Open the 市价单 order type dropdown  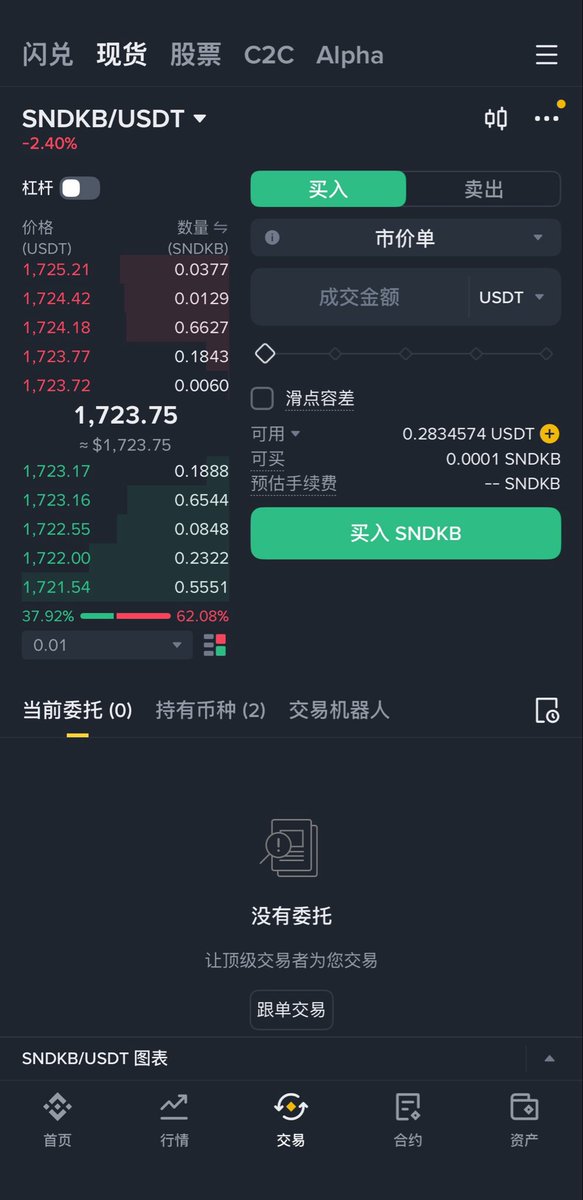tap(406, 238)
